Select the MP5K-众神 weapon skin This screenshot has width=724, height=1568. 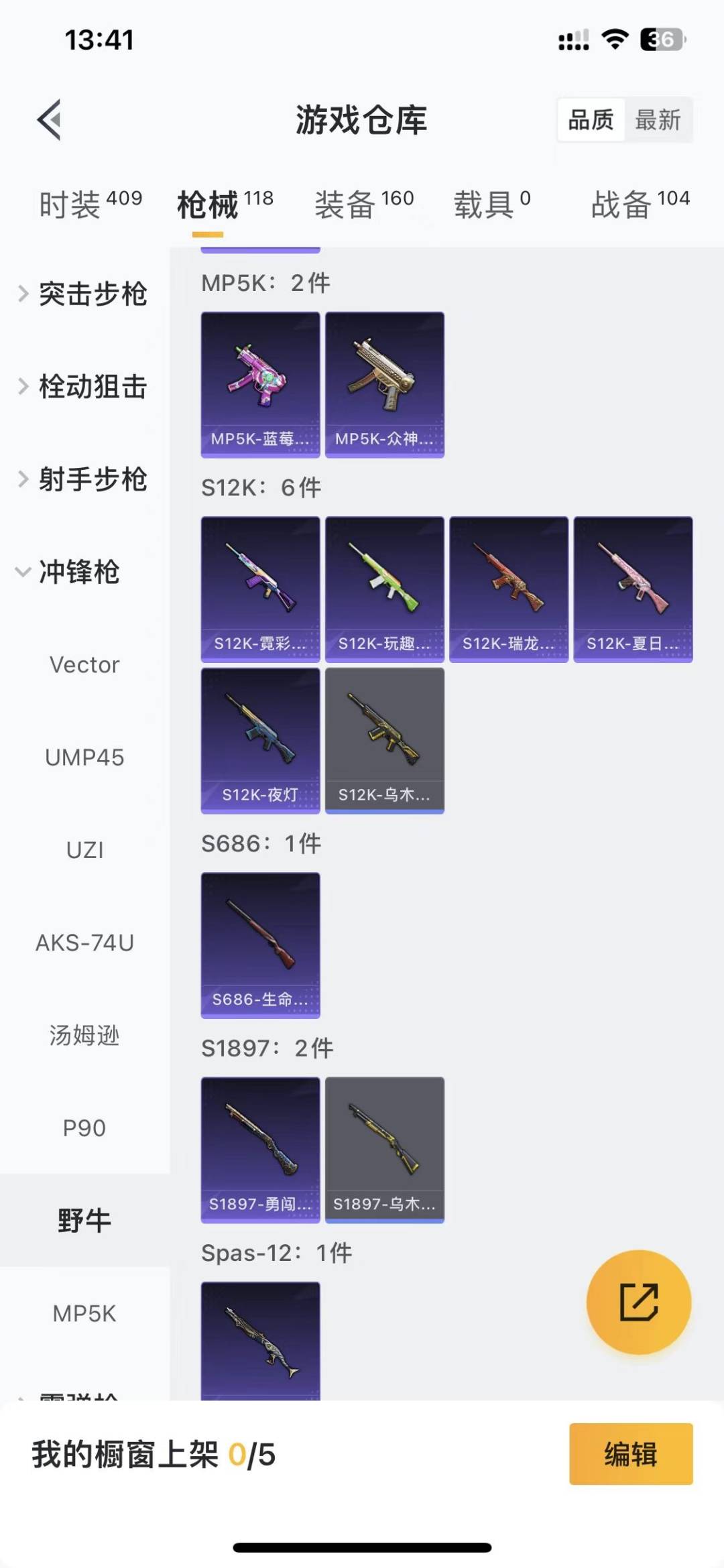pos(384,382)
